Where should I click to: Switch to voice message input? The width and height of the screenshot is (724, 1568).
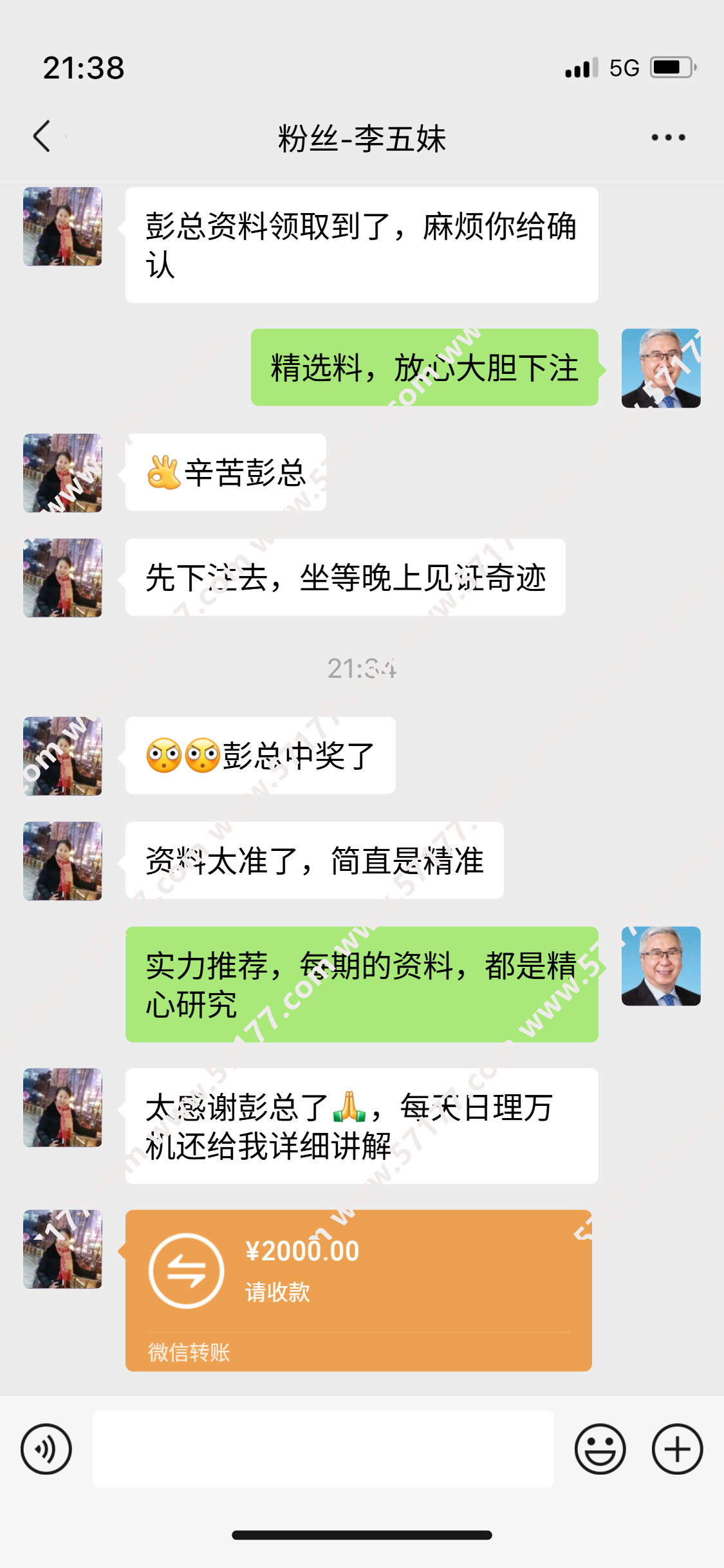[x=46, y=1449]
